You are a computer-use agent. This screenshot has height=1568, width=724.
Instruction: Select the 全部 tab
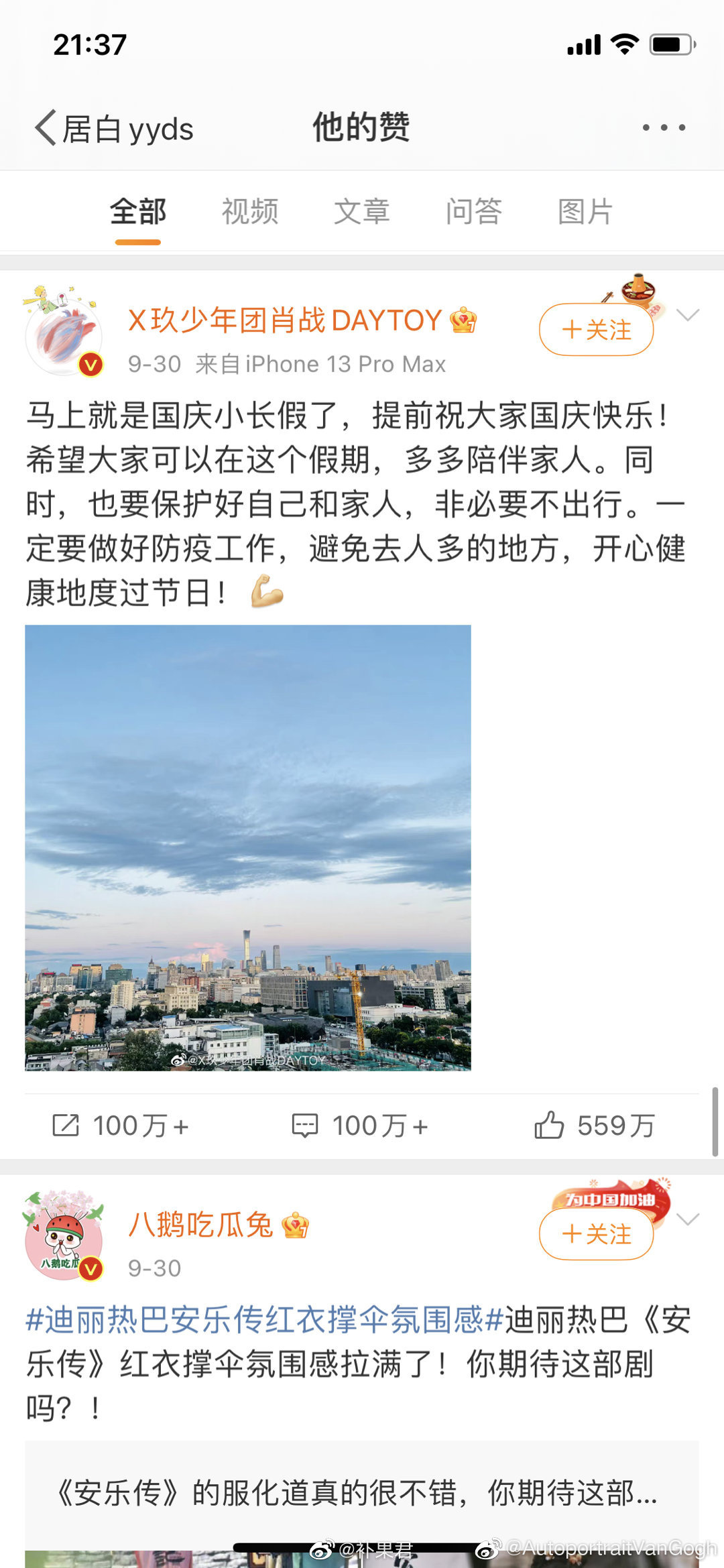tap(138, 211)
